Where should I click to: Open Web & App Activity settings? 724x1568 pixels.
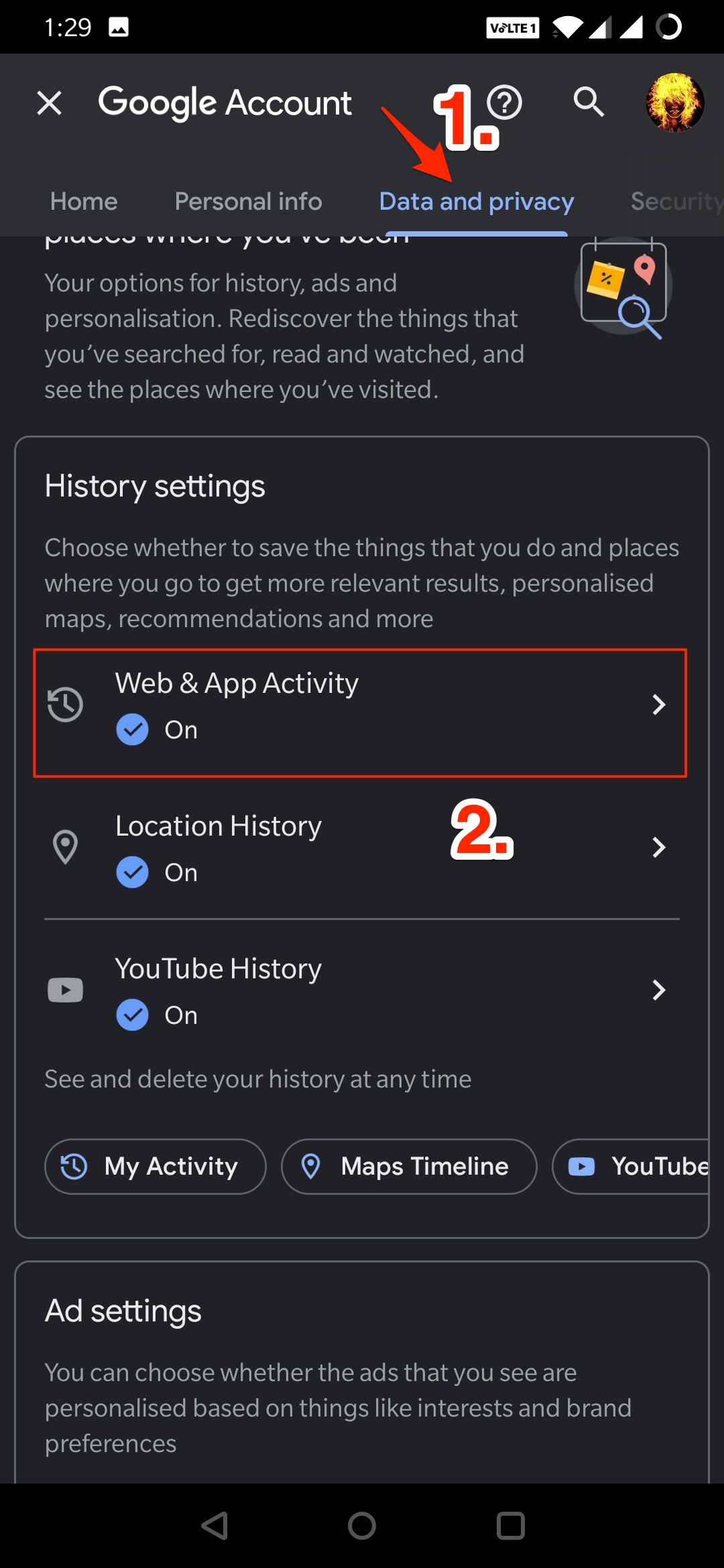pyautogui.click(x=361, y=706)
